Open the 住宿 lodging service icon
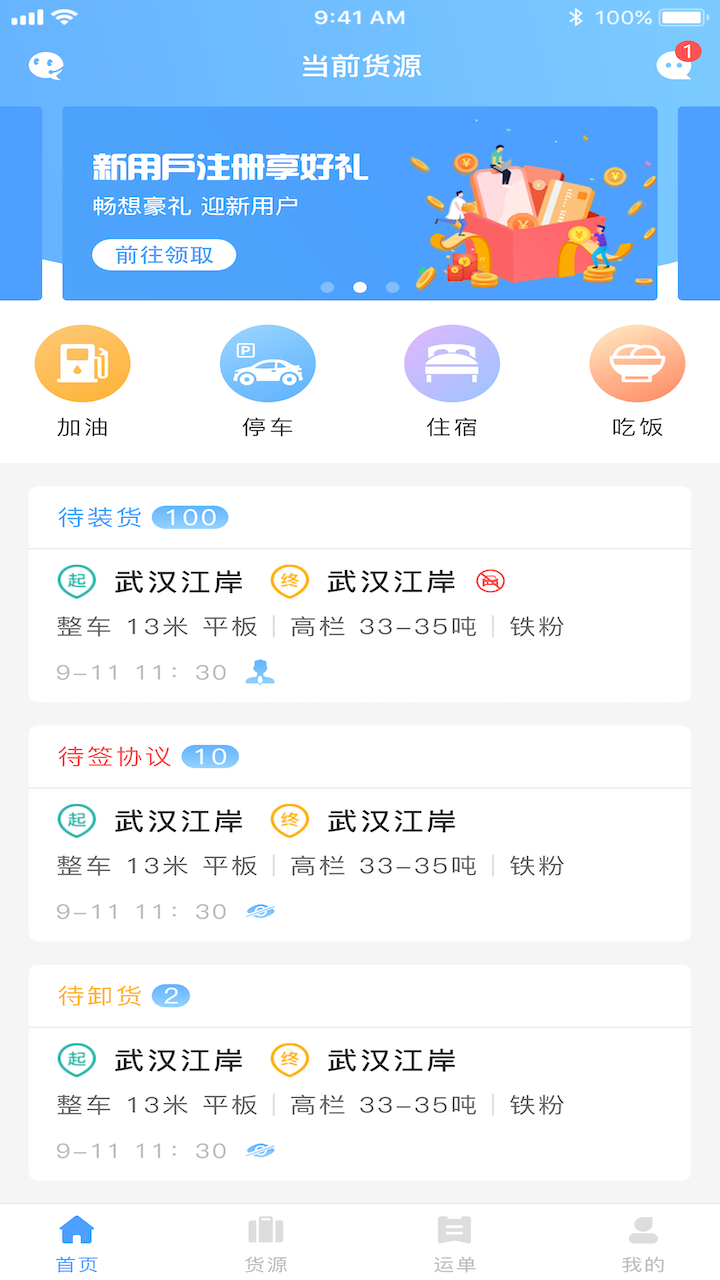This screenshot has height=1280, width=720. point(452,363)
